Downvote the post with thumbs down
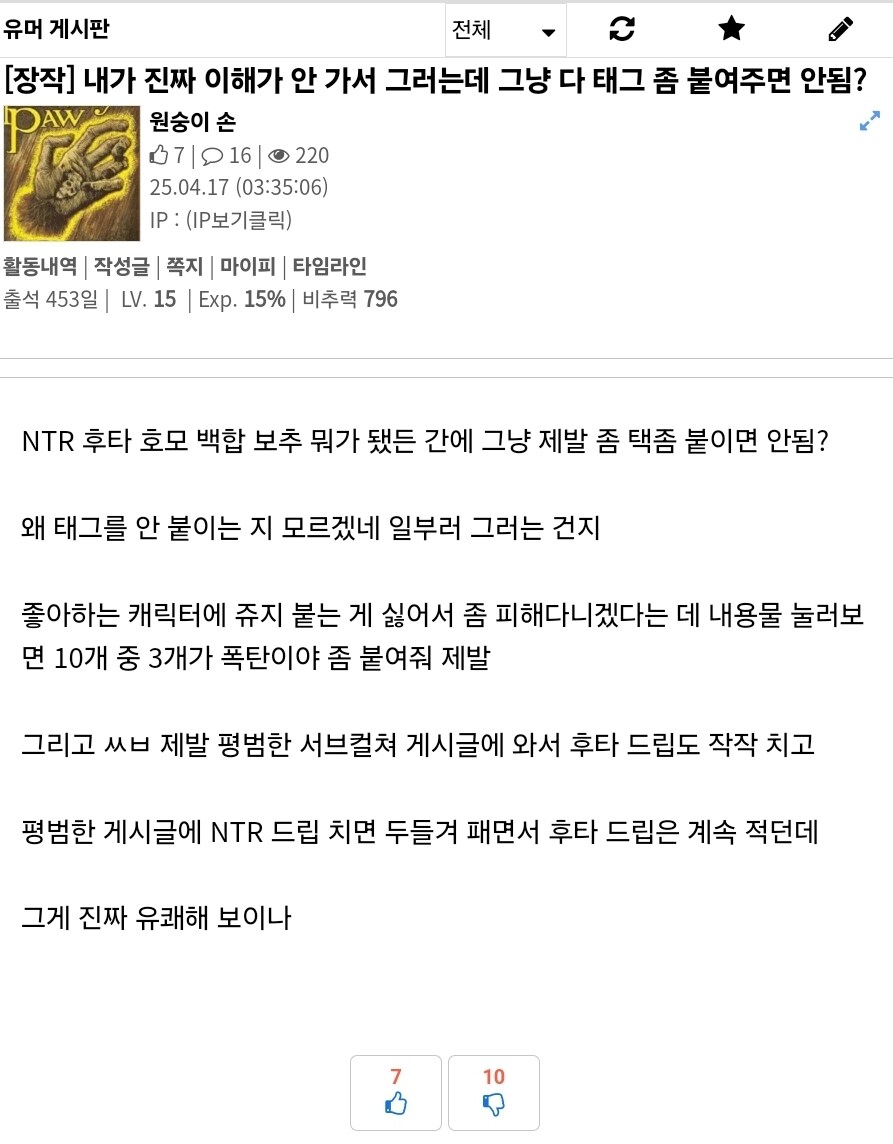The width and height of the screenshot is (893, 1144). (494, 1092)
